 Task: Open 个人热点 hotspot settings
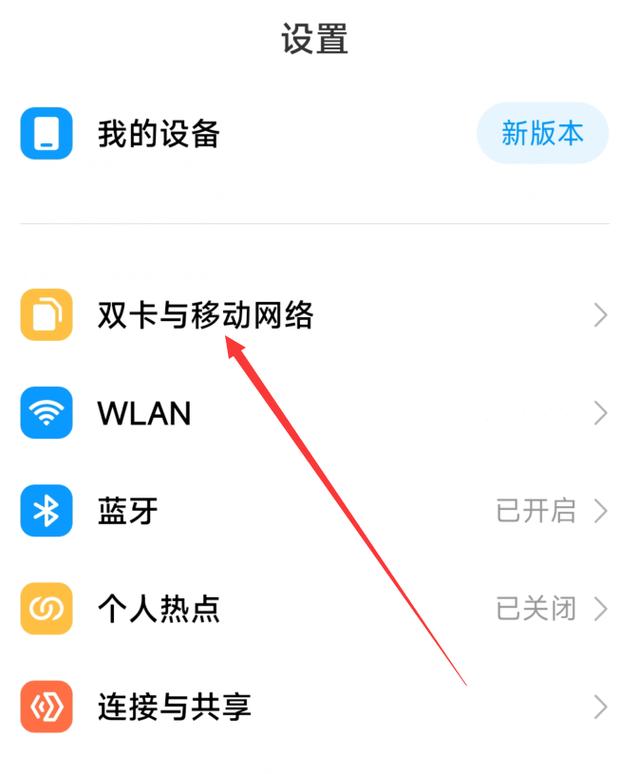click(x=158, y=608)
